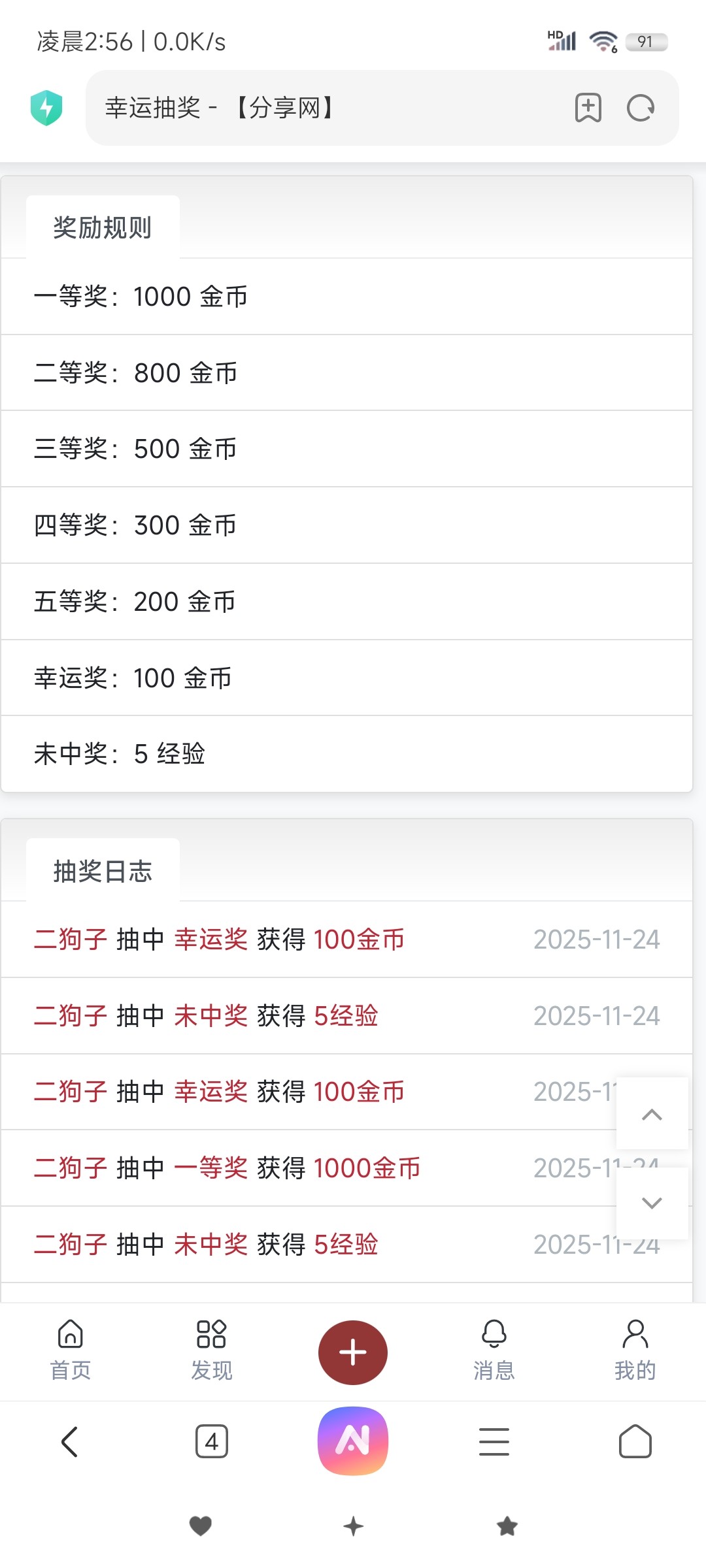Open the tab switcher showing 4 tabs

click(211, 1443)
